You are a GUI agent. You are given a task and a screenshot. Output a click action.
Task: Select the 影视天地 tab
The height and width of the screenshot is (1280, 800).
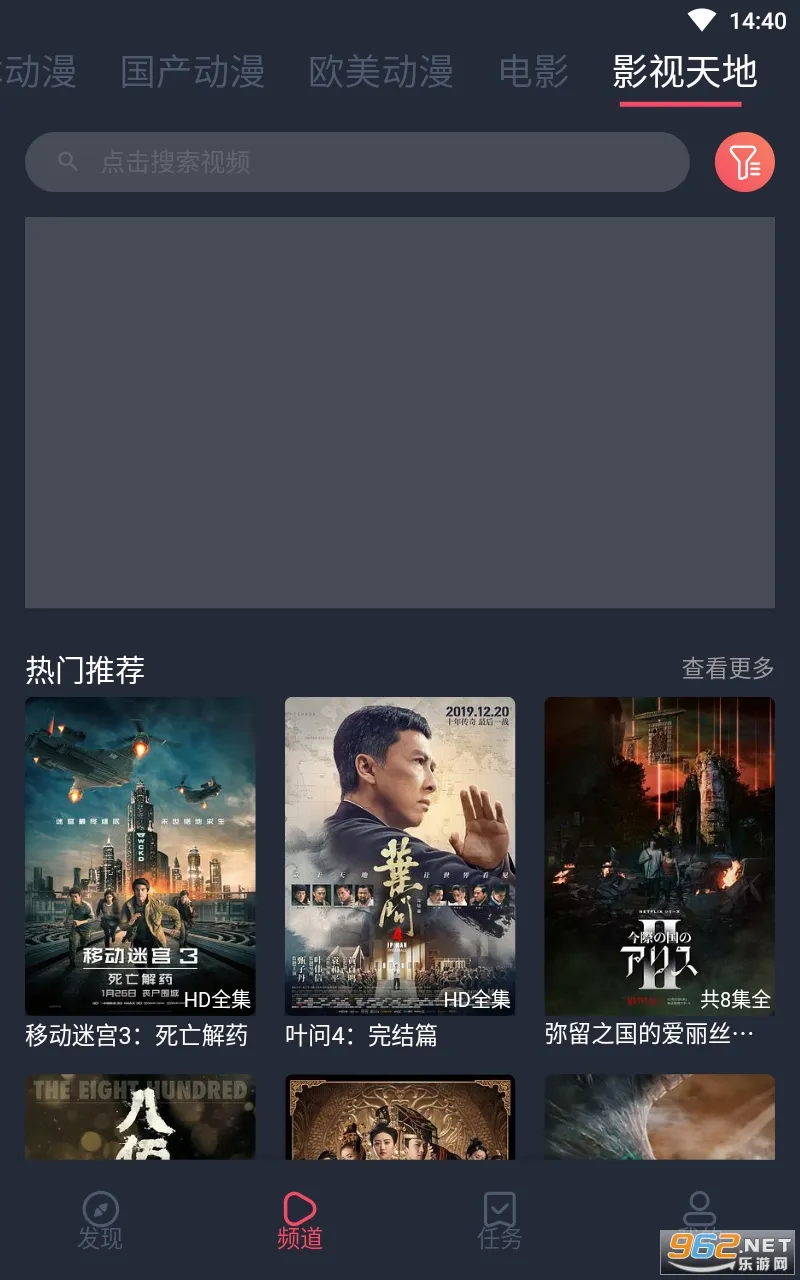(x=685, y=72)
